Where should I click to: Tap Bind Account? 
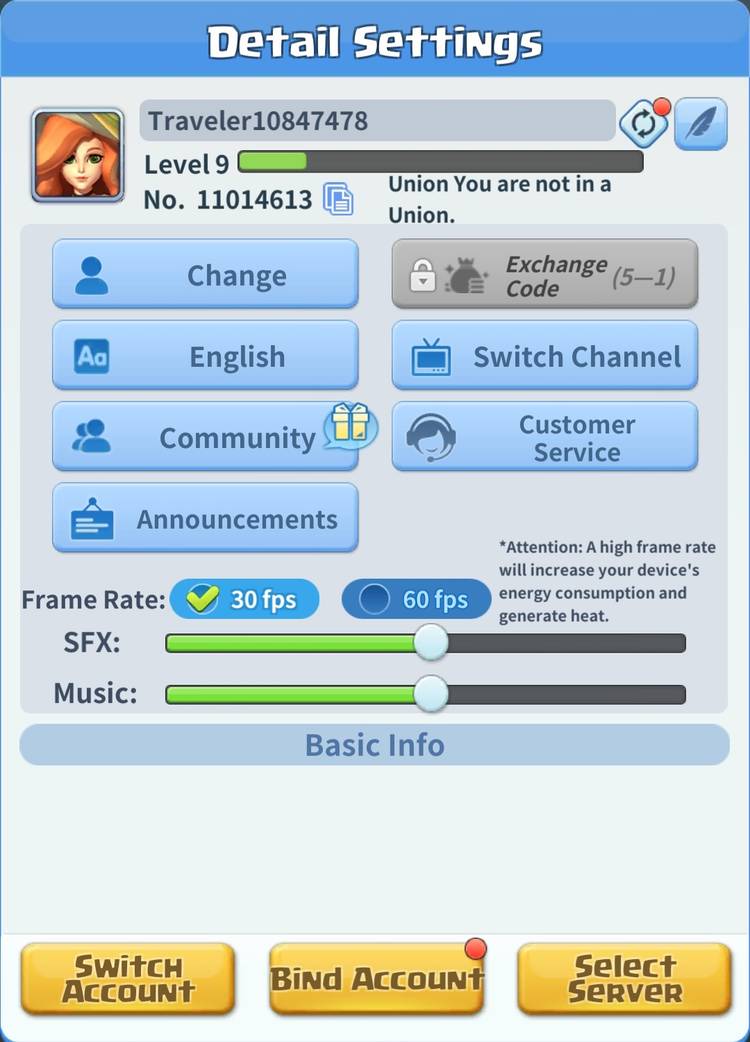tap(376, 979)
